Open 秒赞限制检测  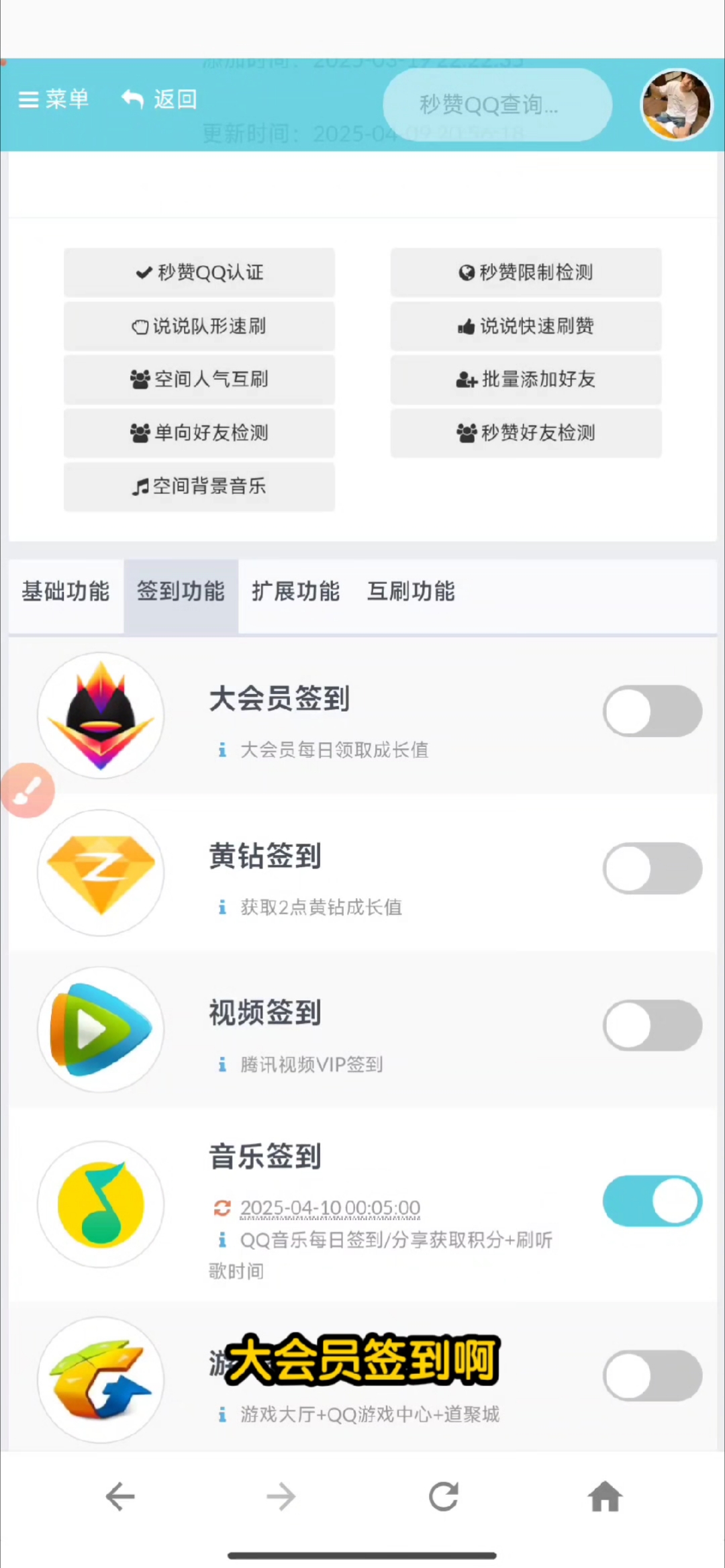tap(526, 273)
